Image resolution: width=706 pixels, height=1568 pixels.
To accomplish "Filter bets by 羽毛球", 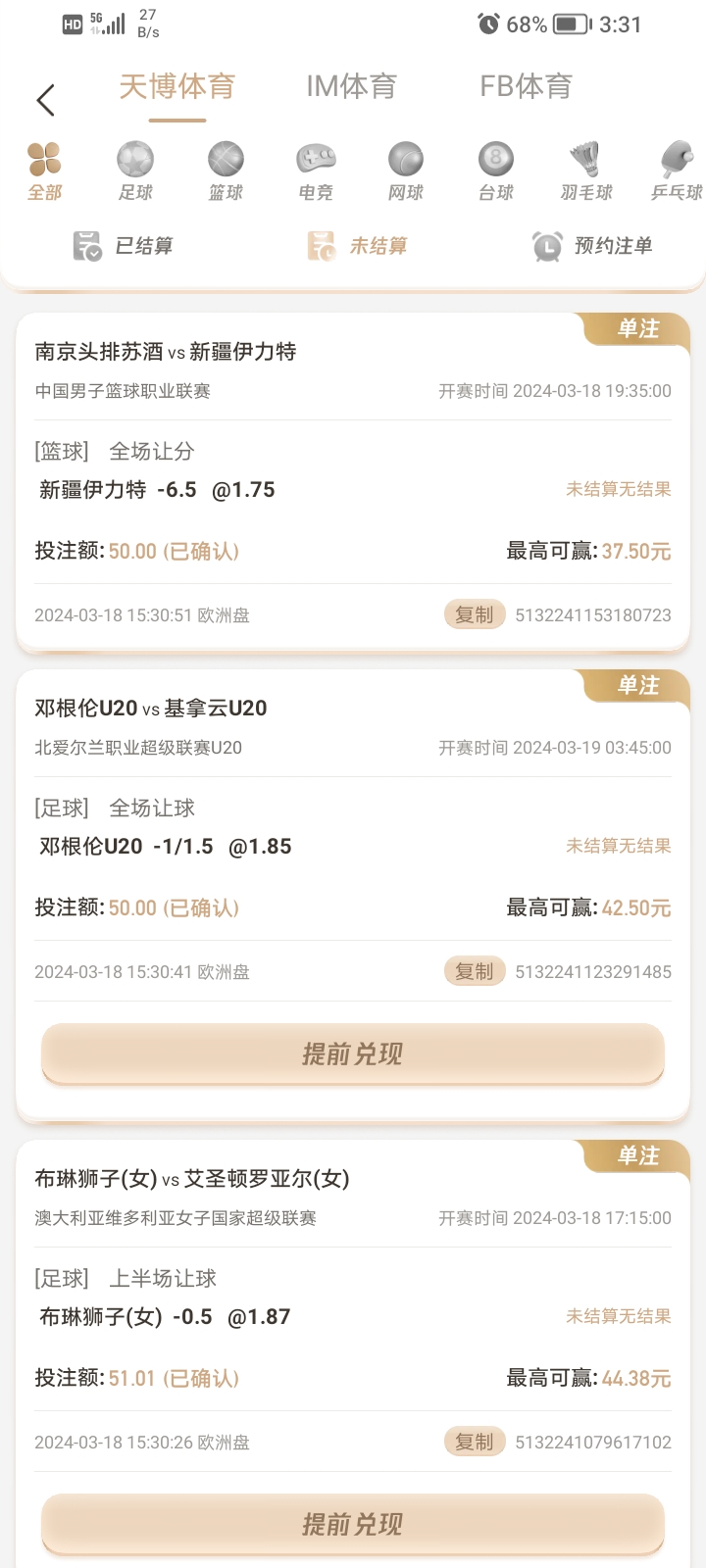I will point(586,171).
